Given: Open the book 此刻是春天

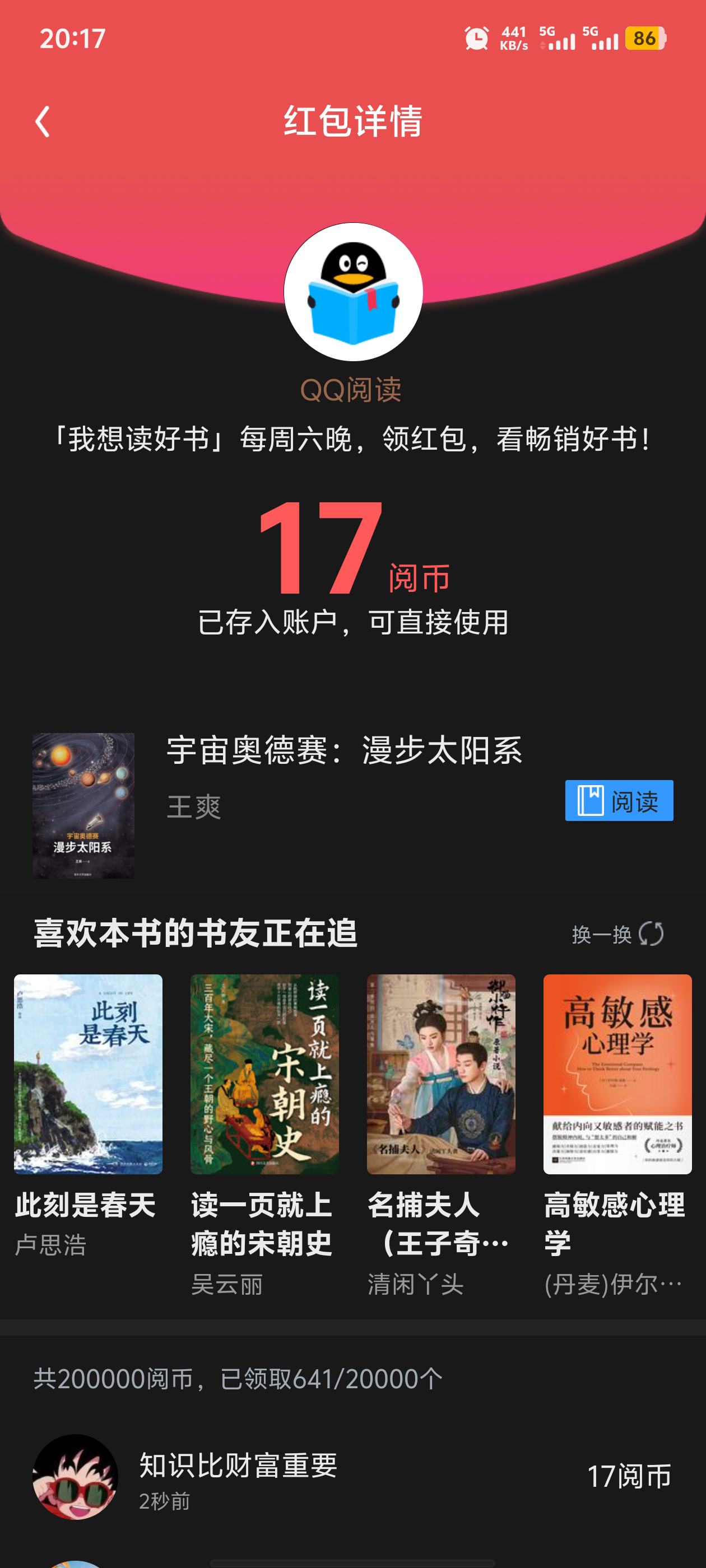Looking at the screenshot, I should point(89,1074).
